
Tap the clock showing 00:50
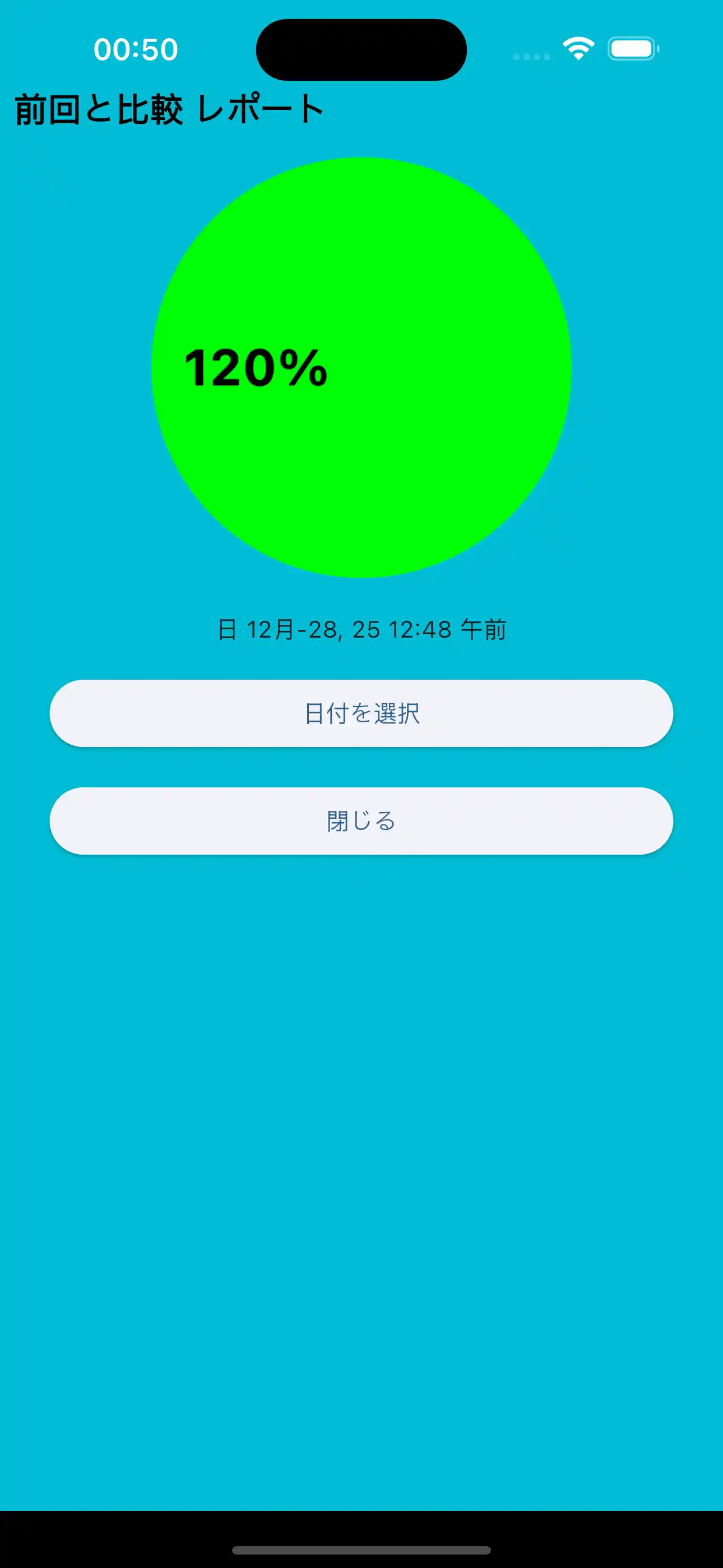(x=135, y=50)
